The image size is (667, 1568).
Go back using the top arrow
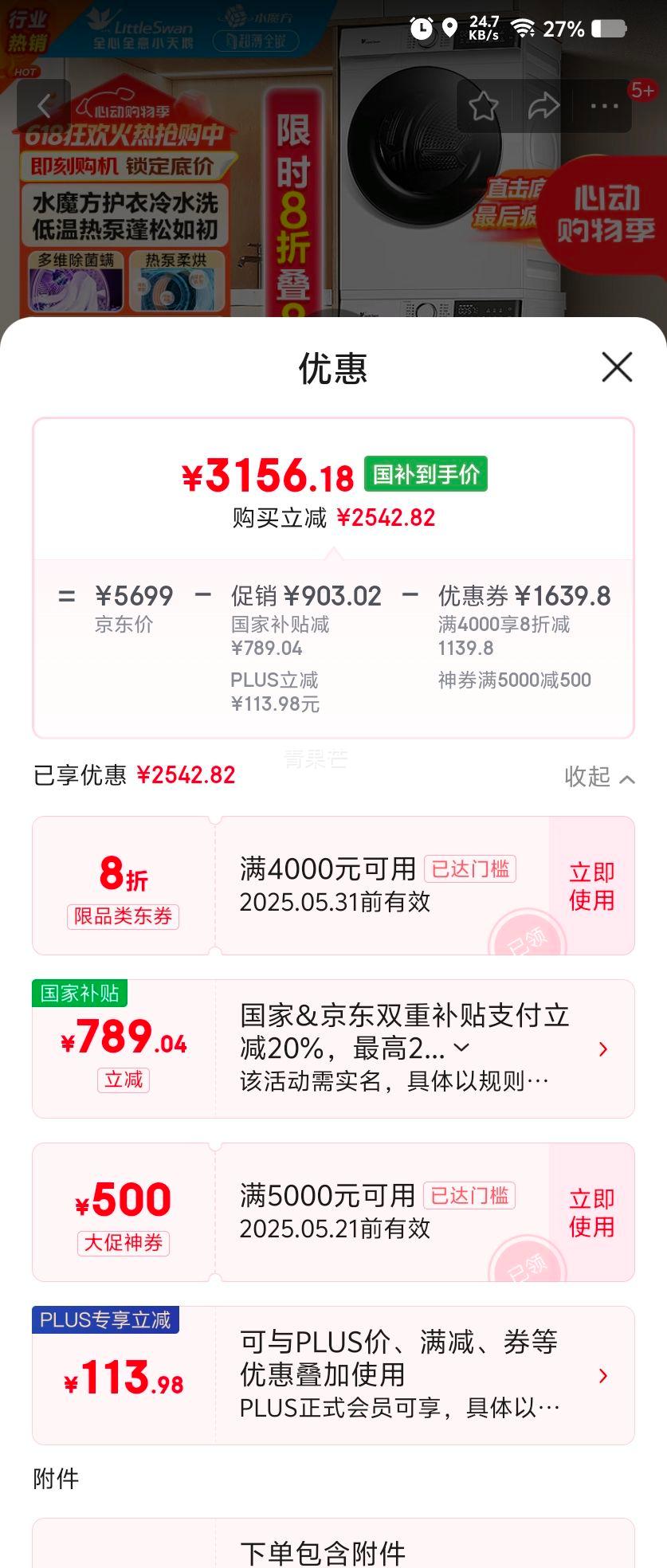(44, 105)
